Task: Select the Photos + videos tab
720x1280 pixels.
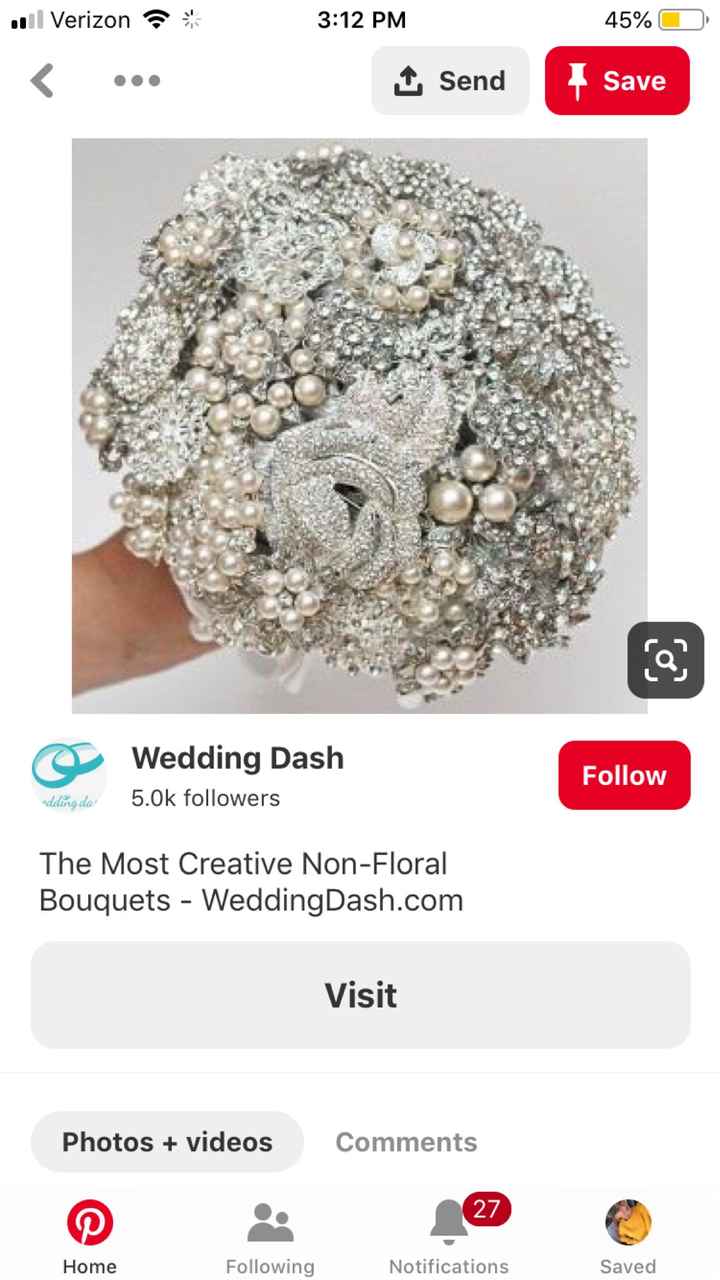Action: click(x=167, y=1142)
